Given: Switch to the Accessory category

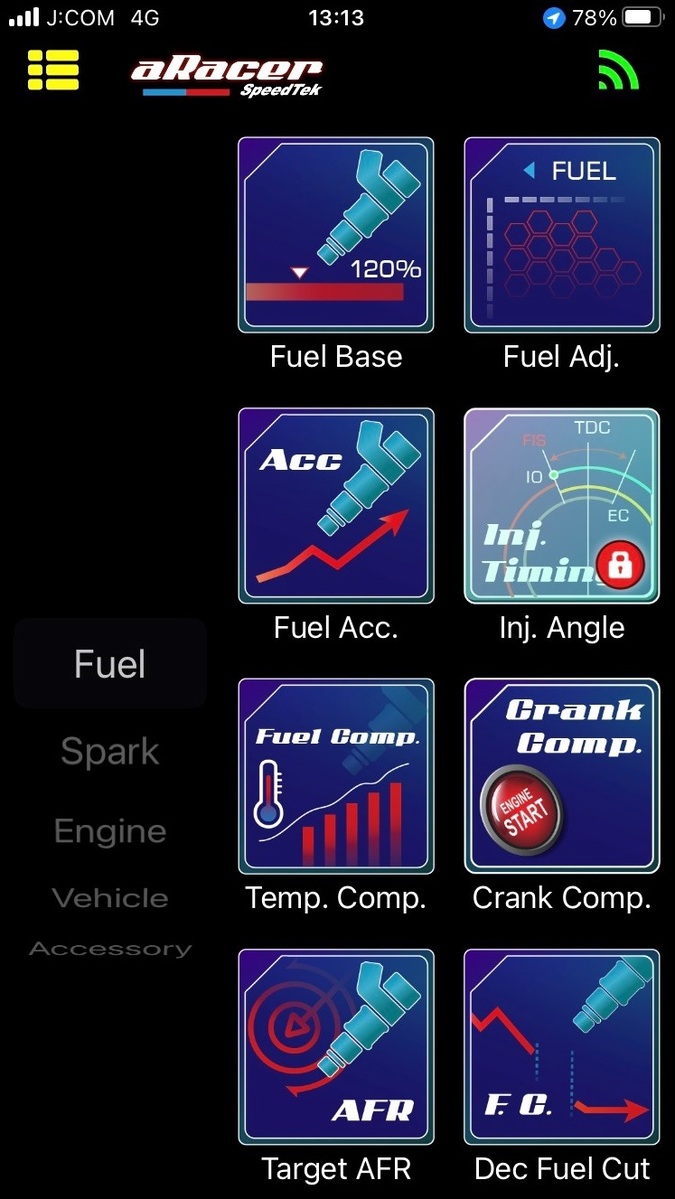Looking at the screenshot, I should pyautogui.click(x=110, y=949).
